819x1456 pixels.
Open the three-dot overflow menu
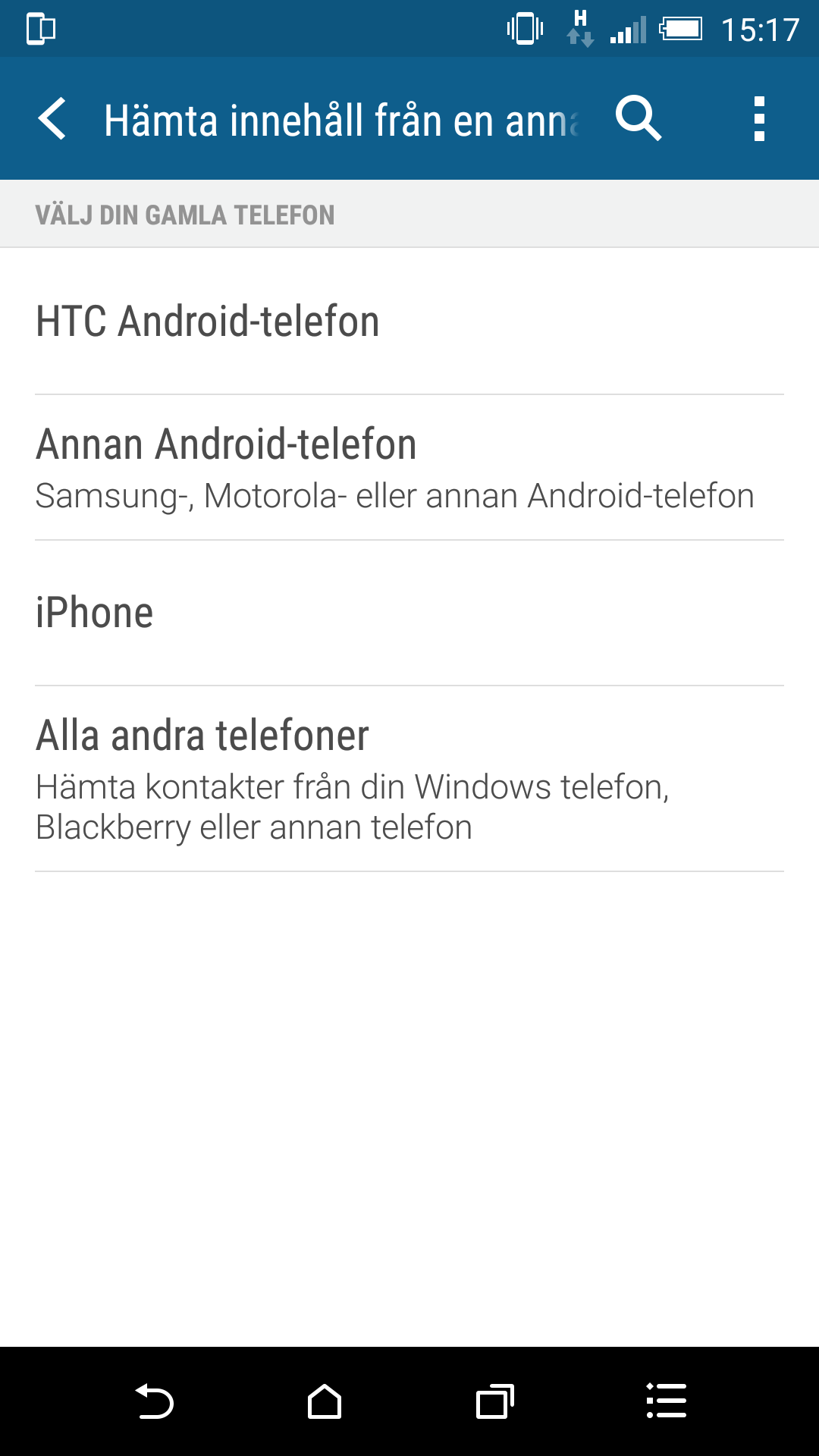(759, 119)
